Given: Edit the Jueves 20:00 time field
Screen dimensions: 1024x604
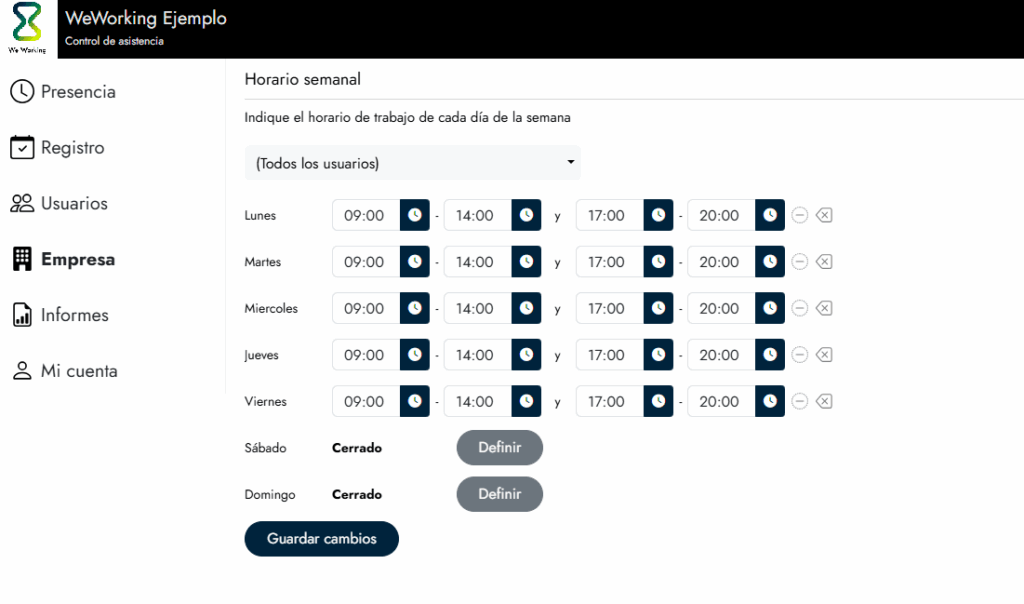Looking at the screenshot, I should pyautogui.click(x=719, y=355).
